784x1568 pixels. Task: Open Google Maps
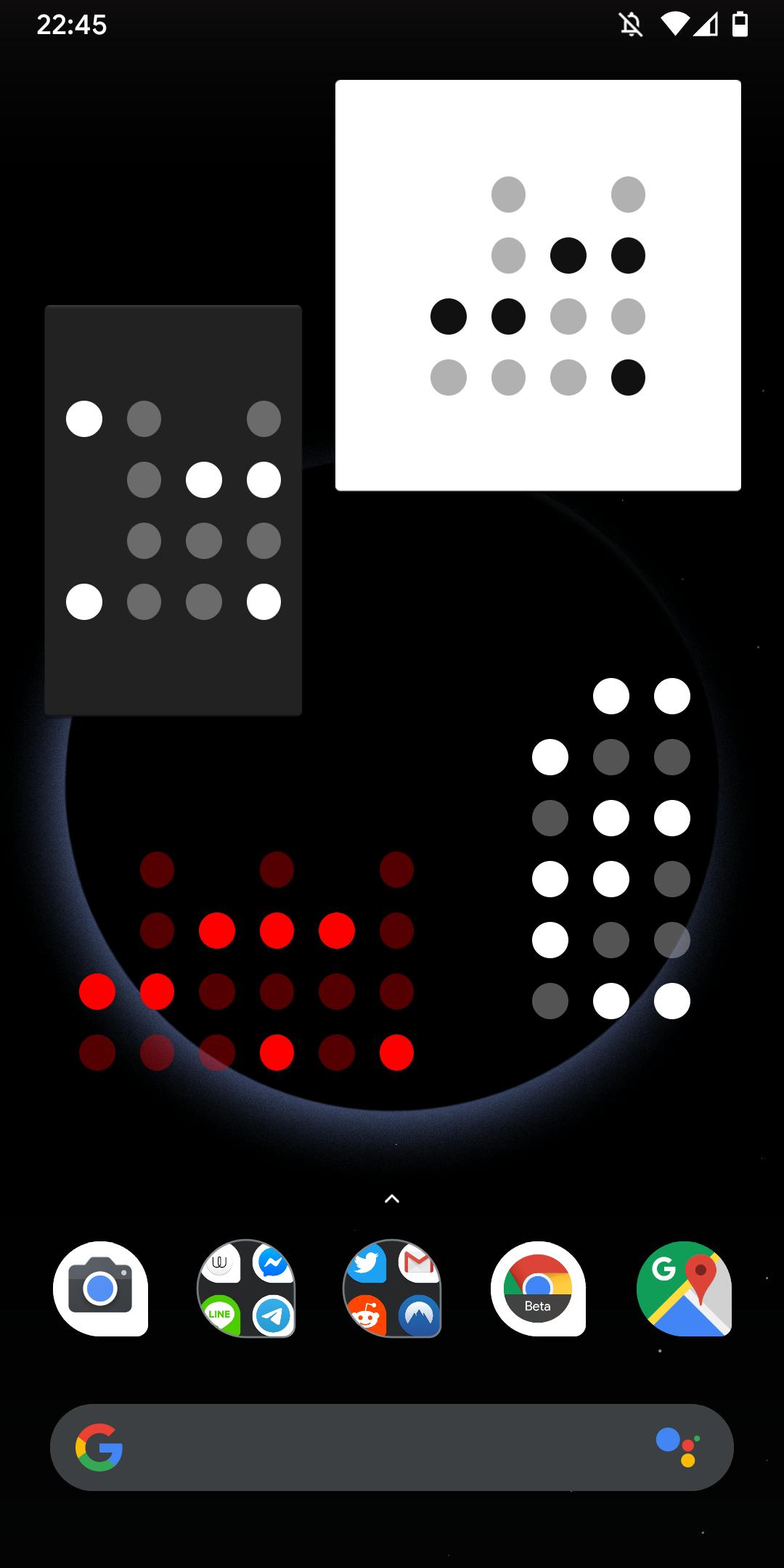[x=684, y=1289]
